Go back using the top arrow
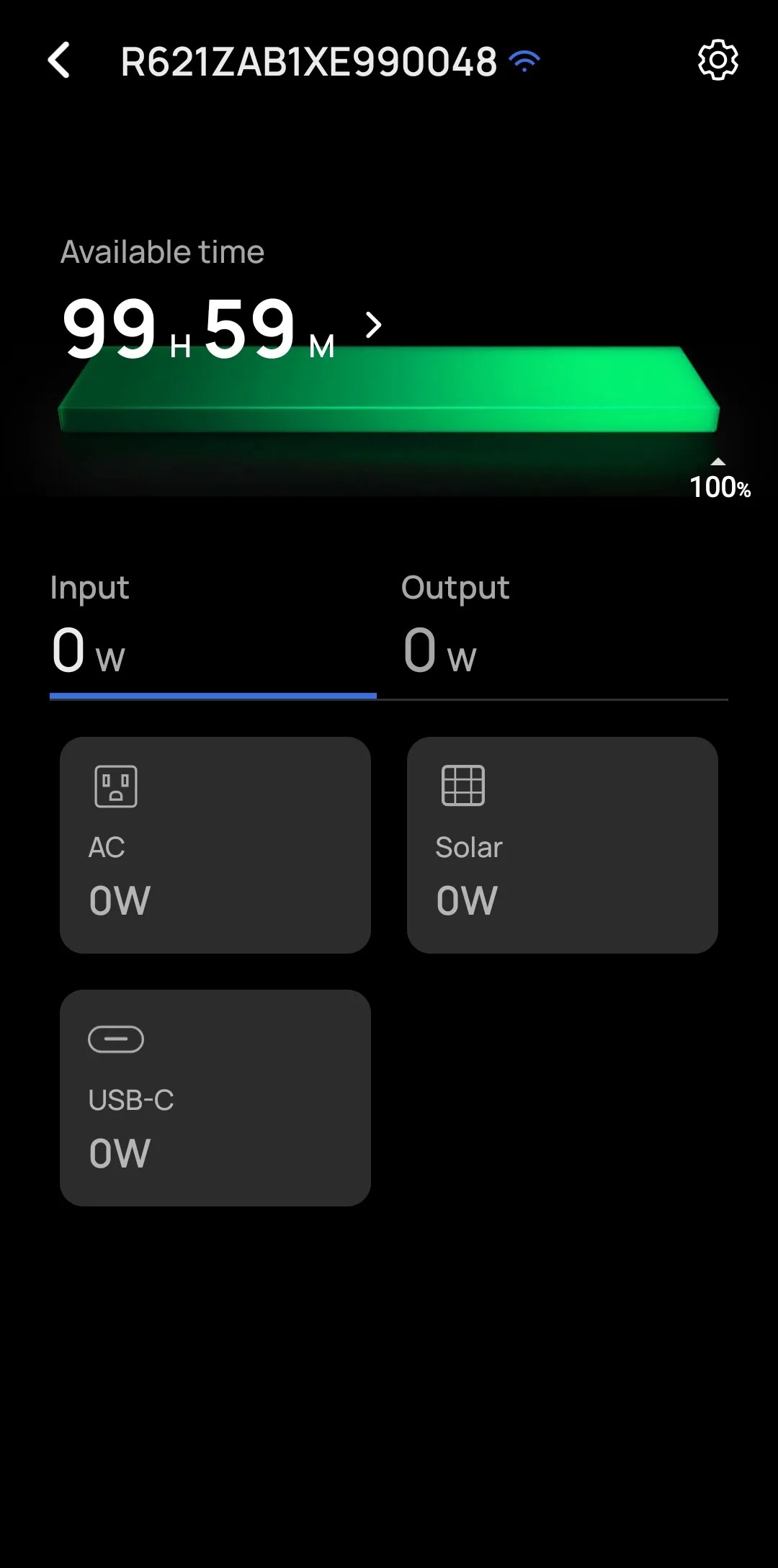Screen dimensions: 778x1568 click(x=59, y=61)
